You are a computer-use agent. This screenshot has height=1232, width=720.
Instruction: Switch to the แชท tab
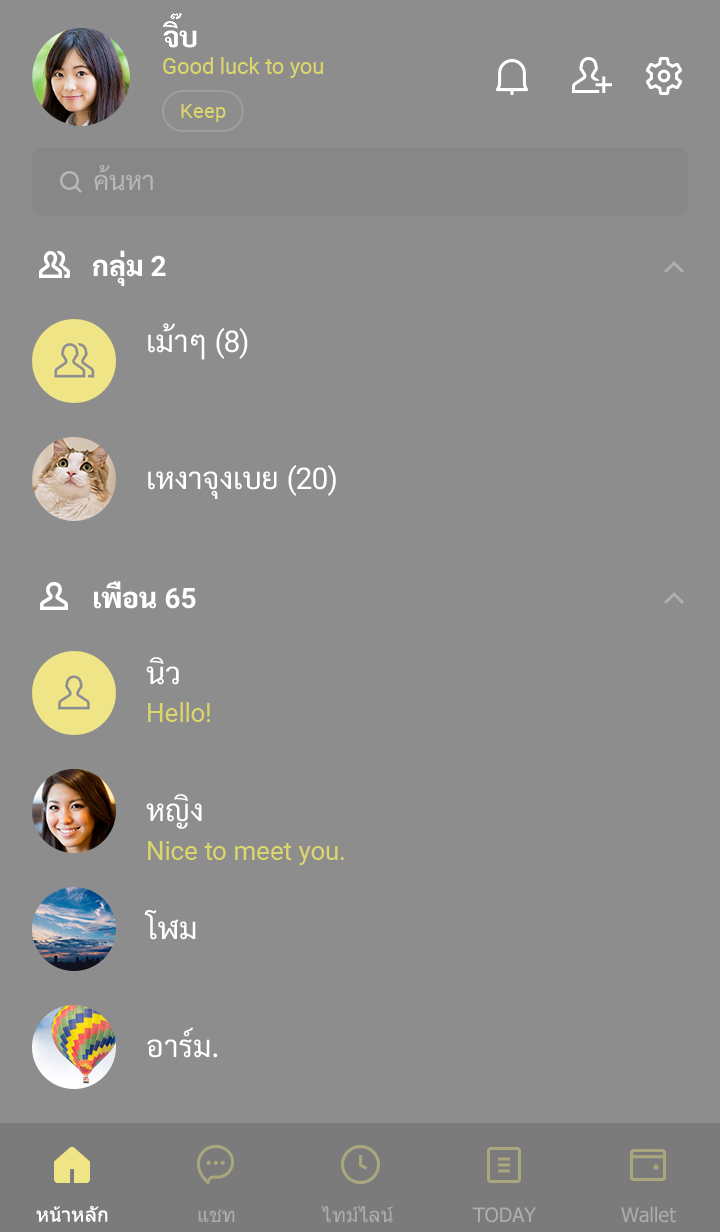click(x=216, y=1180)
